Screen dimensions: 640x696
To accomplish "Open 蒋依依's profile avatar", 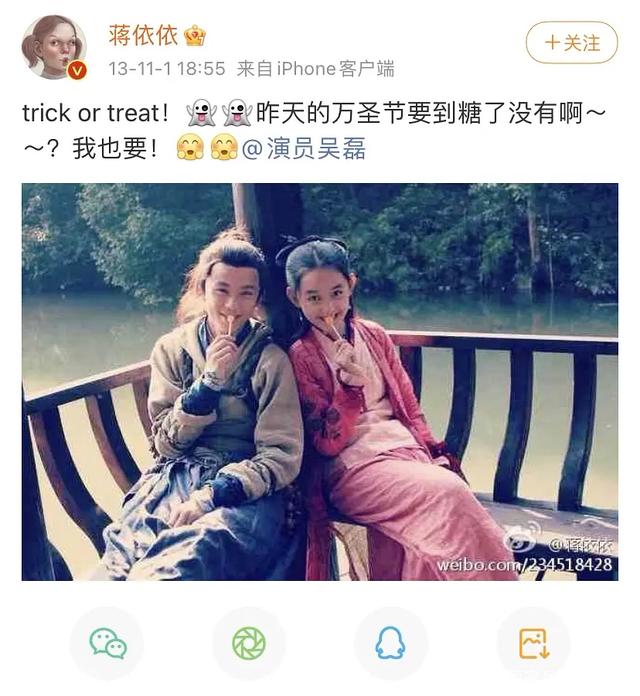I will tap(54, 46).
